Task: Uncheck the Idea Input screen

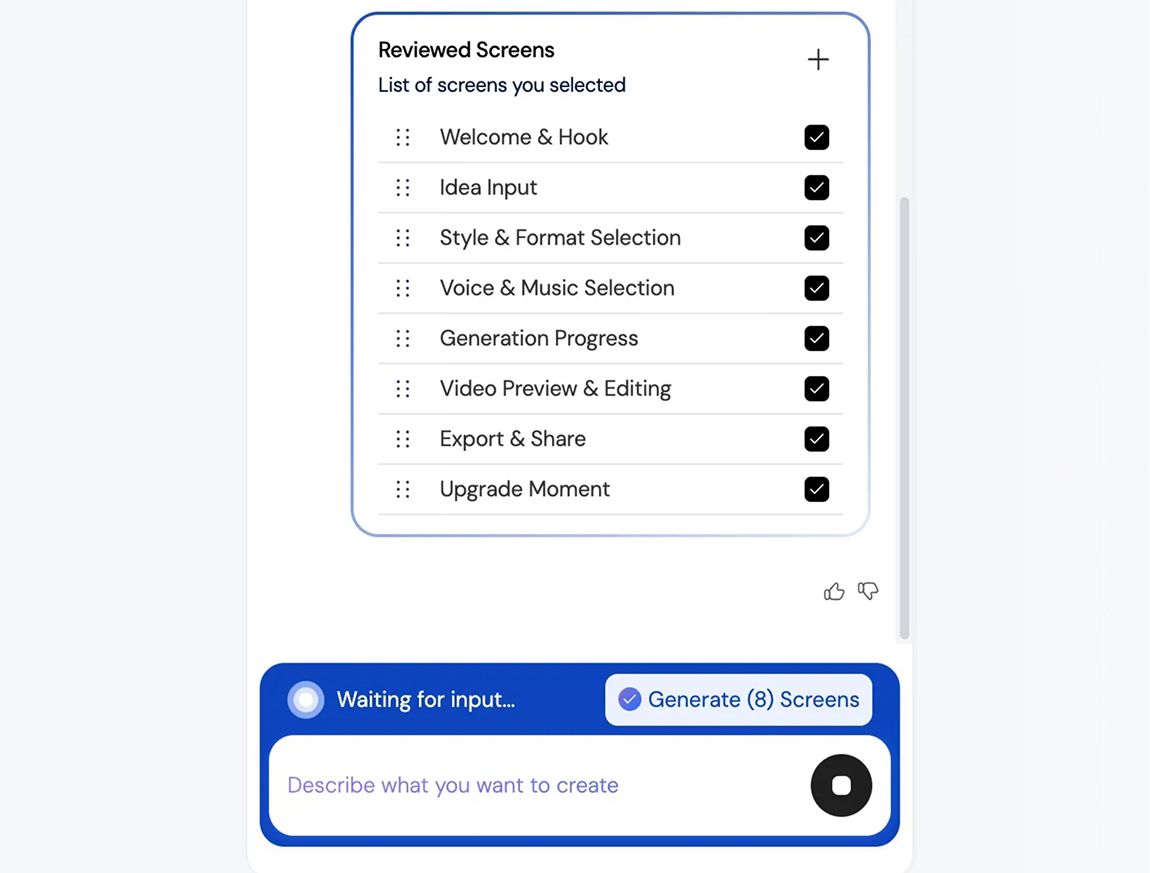Action: (817, 188)
